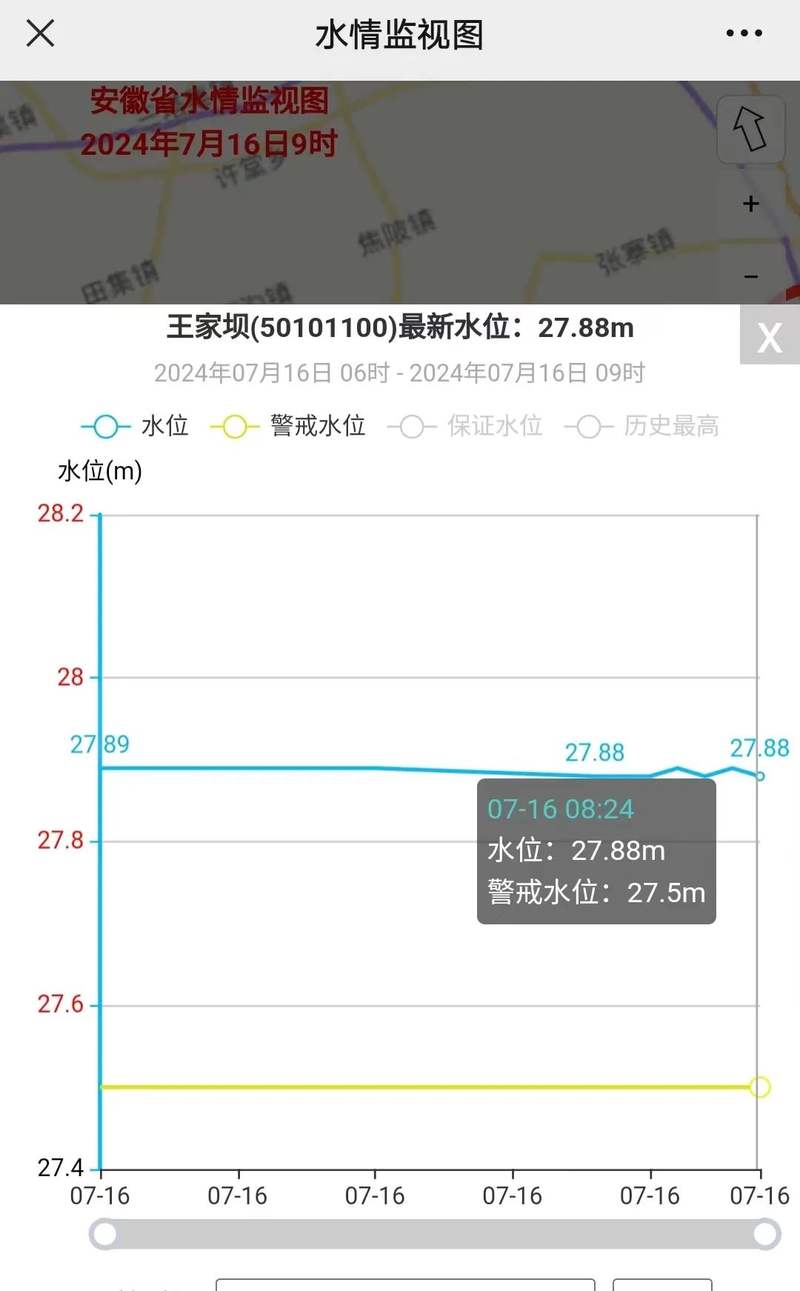Click the gray 保证水位 legend circle marker
The image size is (800, 1291).
[x=411, y=425]
